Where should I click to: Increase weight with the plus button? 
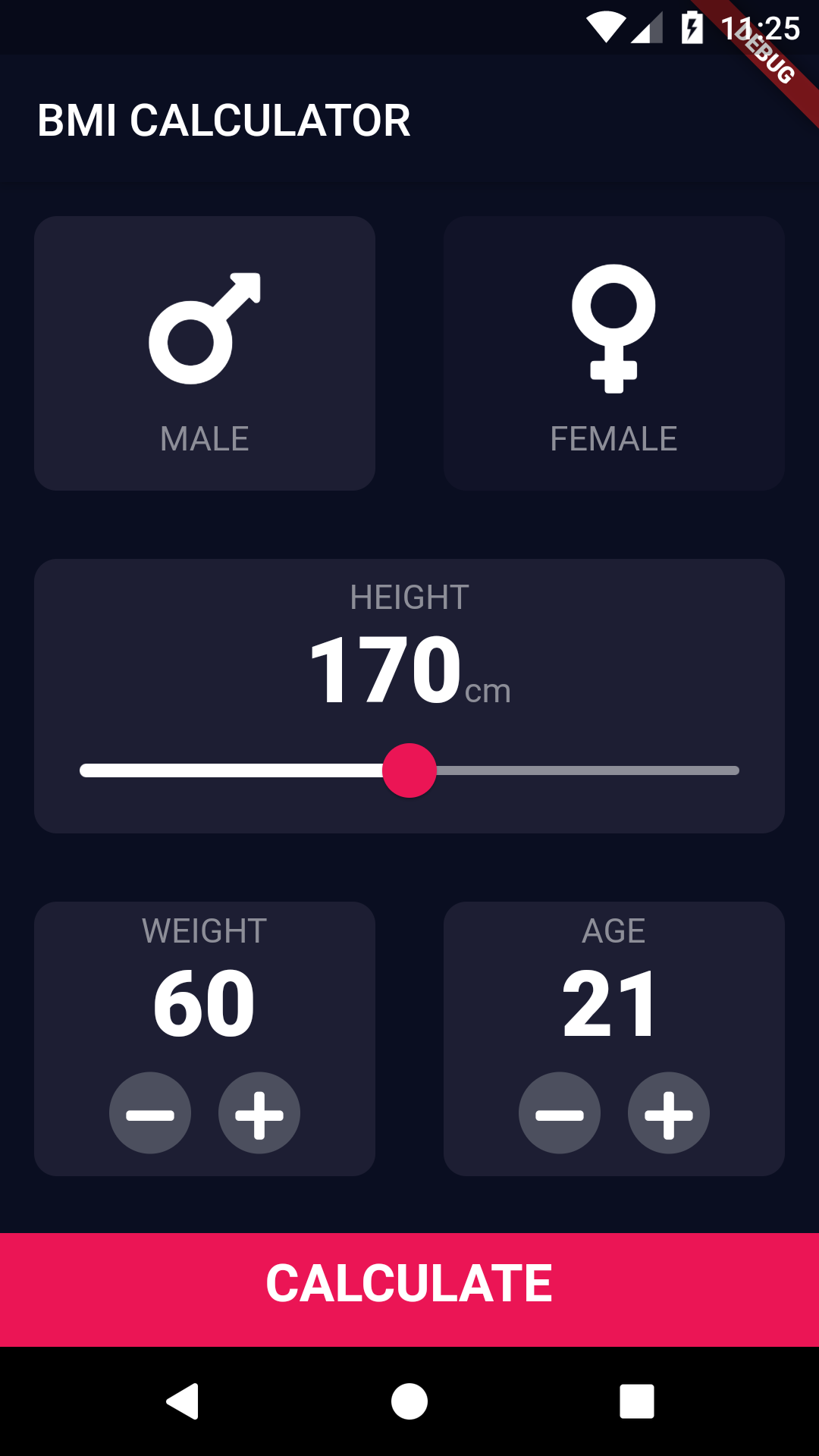[259, 1113]
